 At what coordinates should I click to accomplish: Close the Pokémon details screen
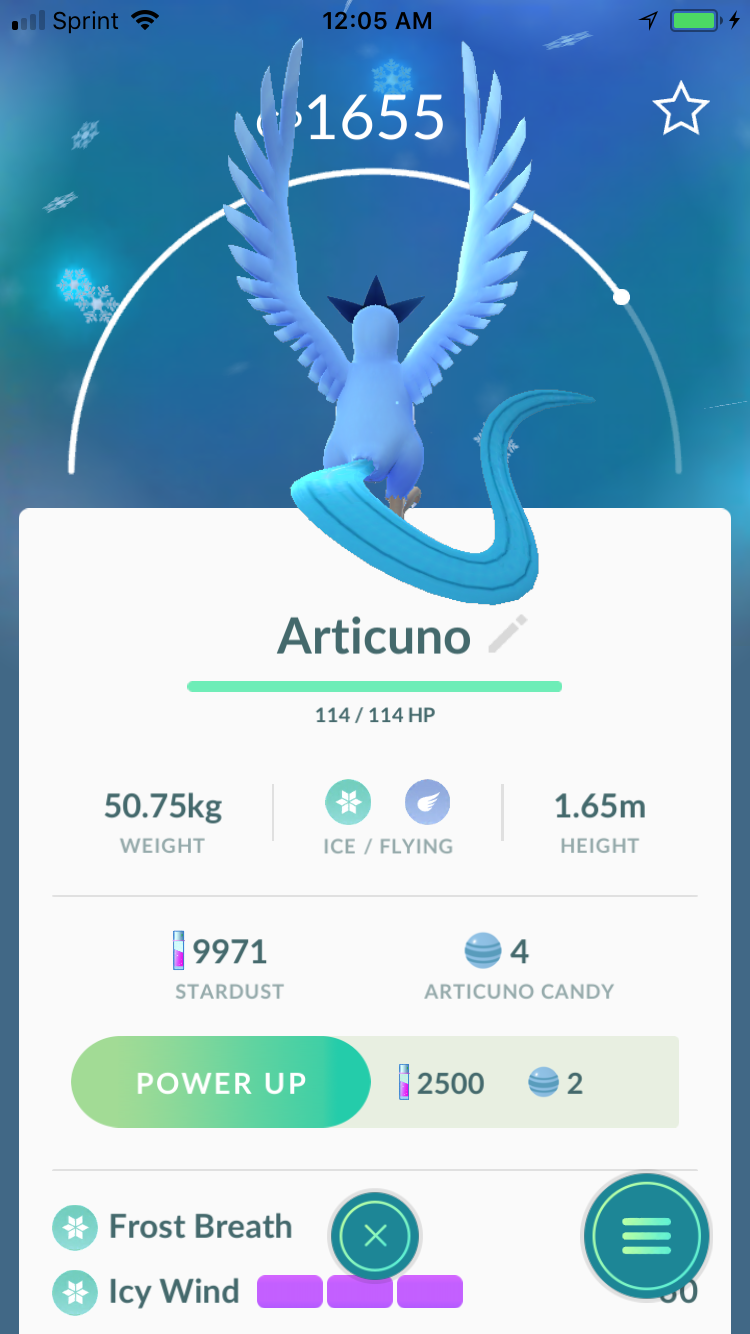(375, 1235)
